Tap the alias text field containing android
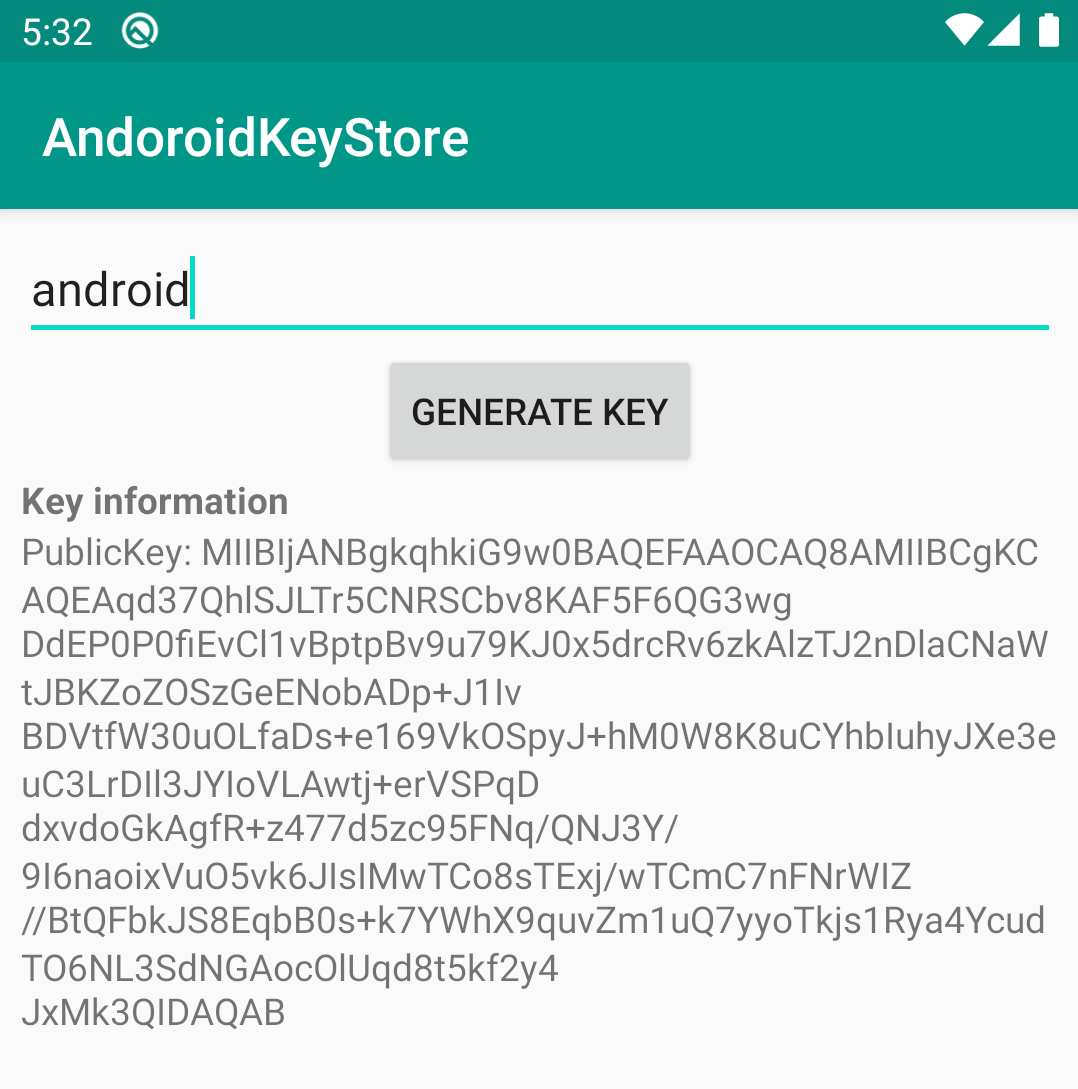 [x=539, y=290]
